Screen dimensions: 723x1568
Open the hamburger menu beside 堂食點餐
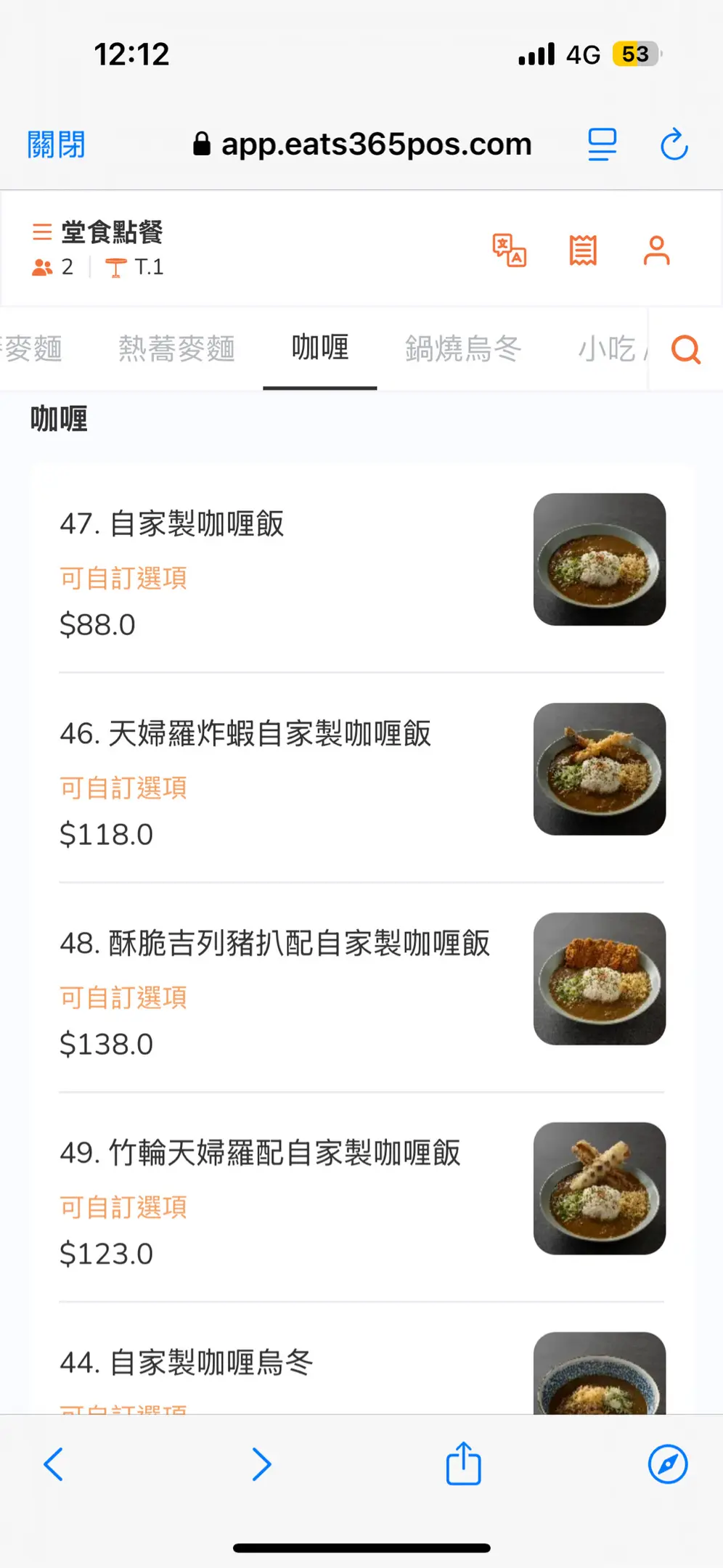coord(42,232)
